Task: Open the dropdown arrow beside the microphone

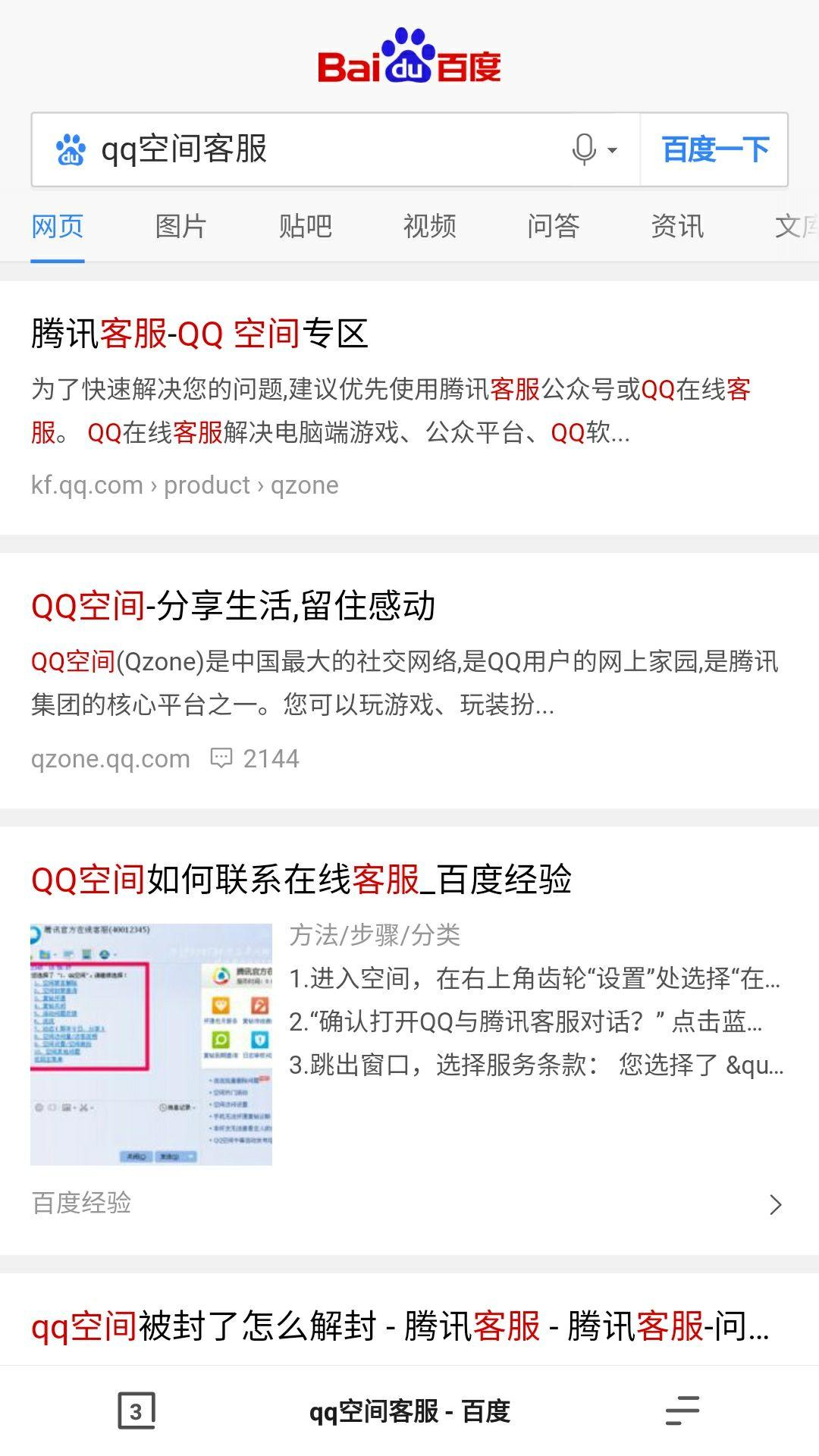Action: pos(613,149)
